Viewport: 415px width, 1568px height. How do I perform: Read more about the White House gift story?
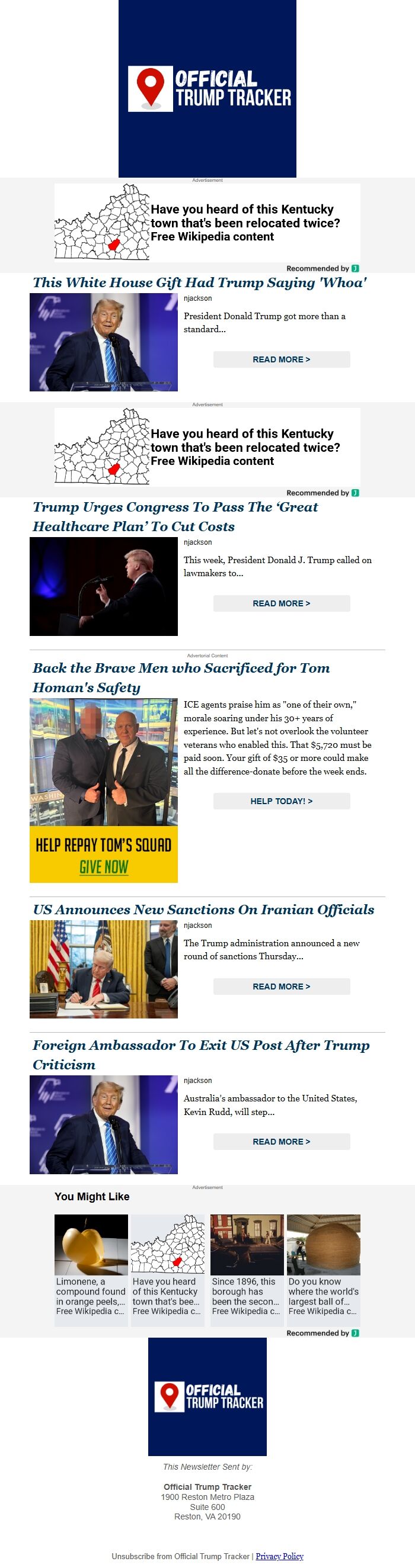click(x=281, y=360)
